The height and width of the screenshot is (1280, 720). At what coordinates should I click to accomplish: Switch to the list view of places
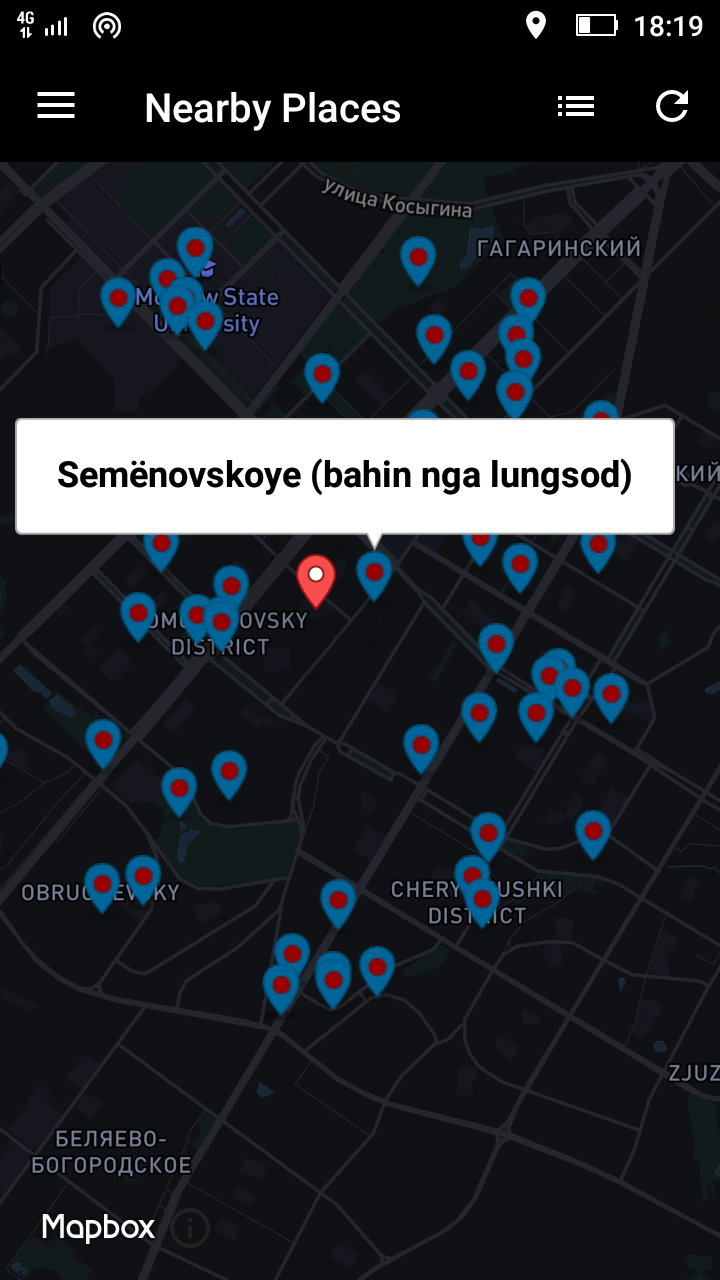[576, 107]
